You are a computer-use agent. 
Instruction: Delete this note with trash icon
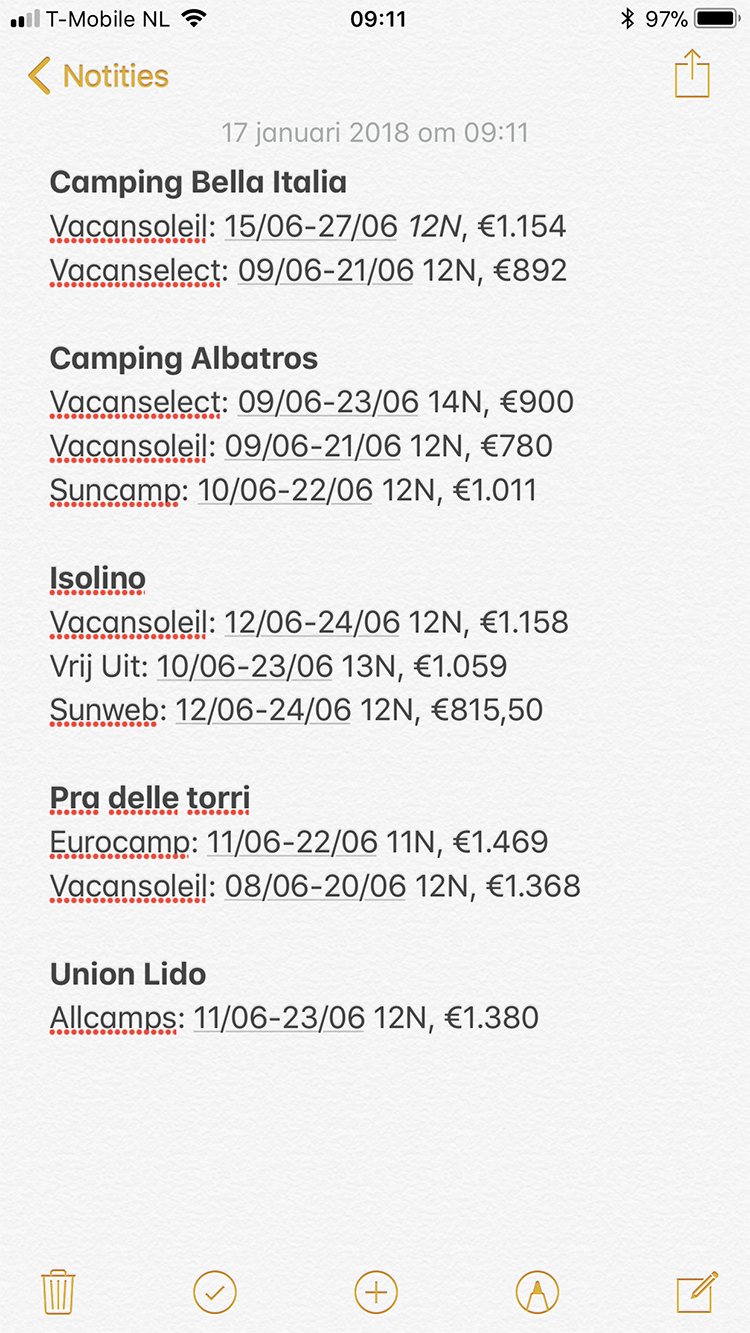click(58, 1292)
